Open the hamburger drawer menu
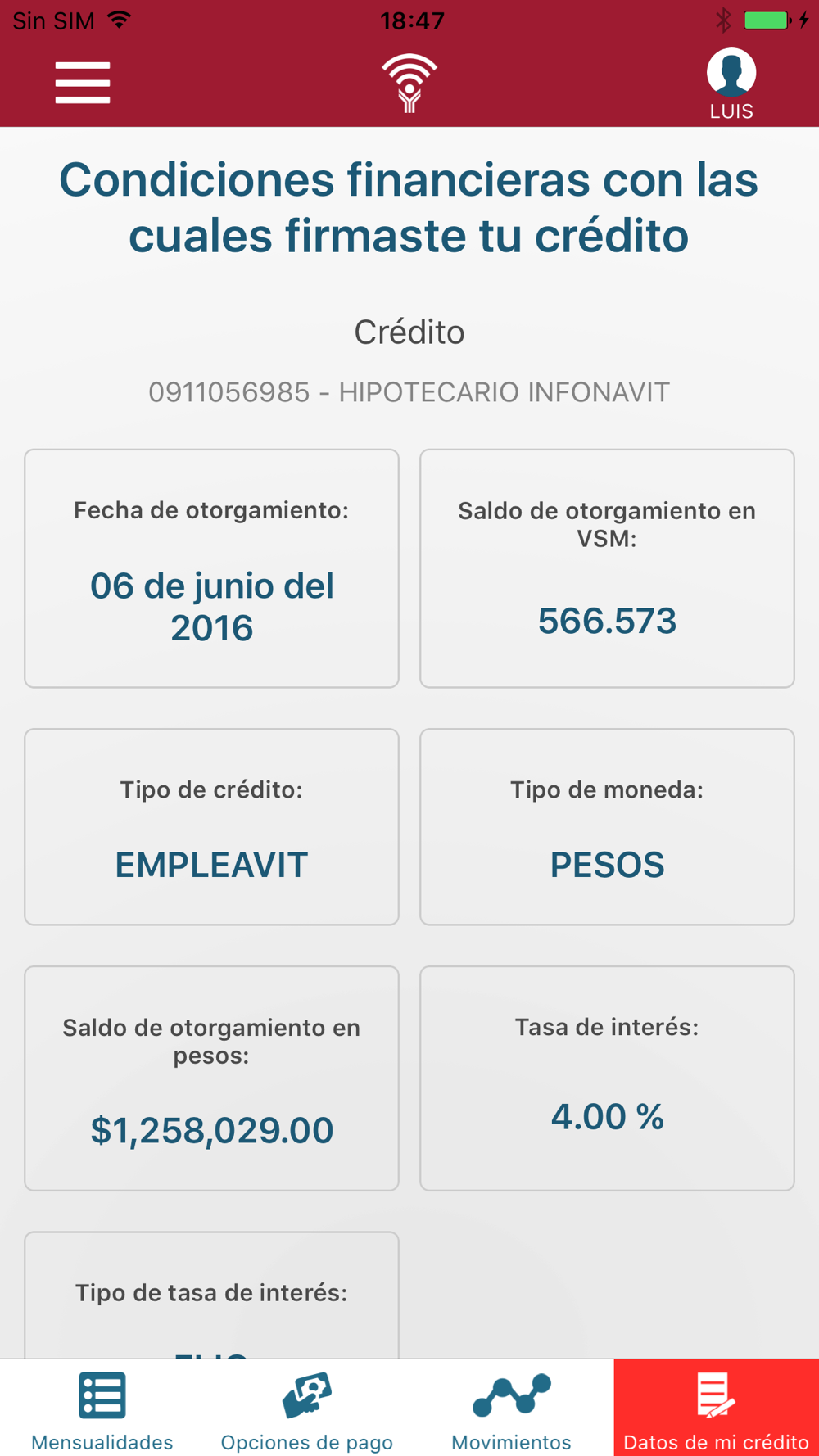Image resolution: width=819 pixels, height=1456 pixels. 83,83
